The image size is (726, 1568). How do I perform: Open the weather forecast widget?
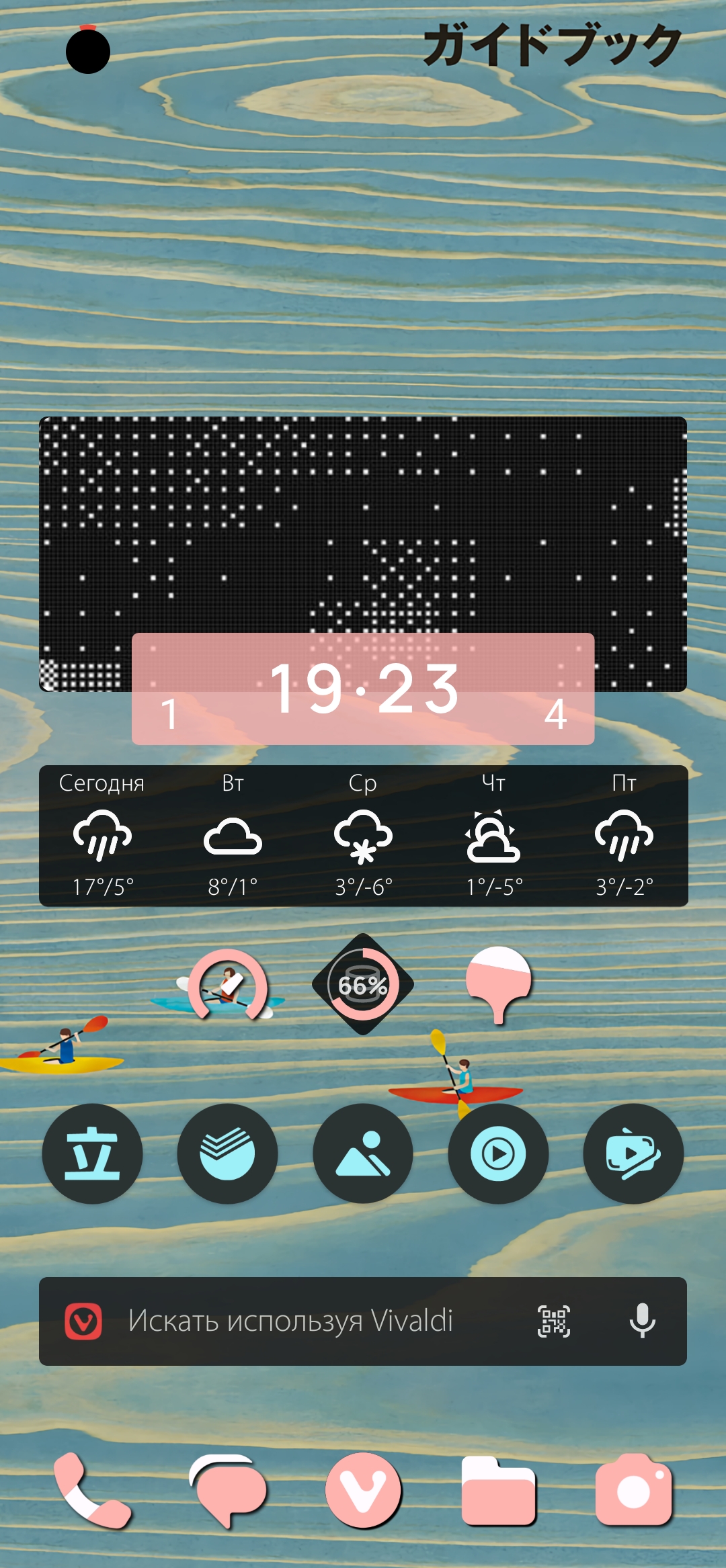click(x=363, y=835)
